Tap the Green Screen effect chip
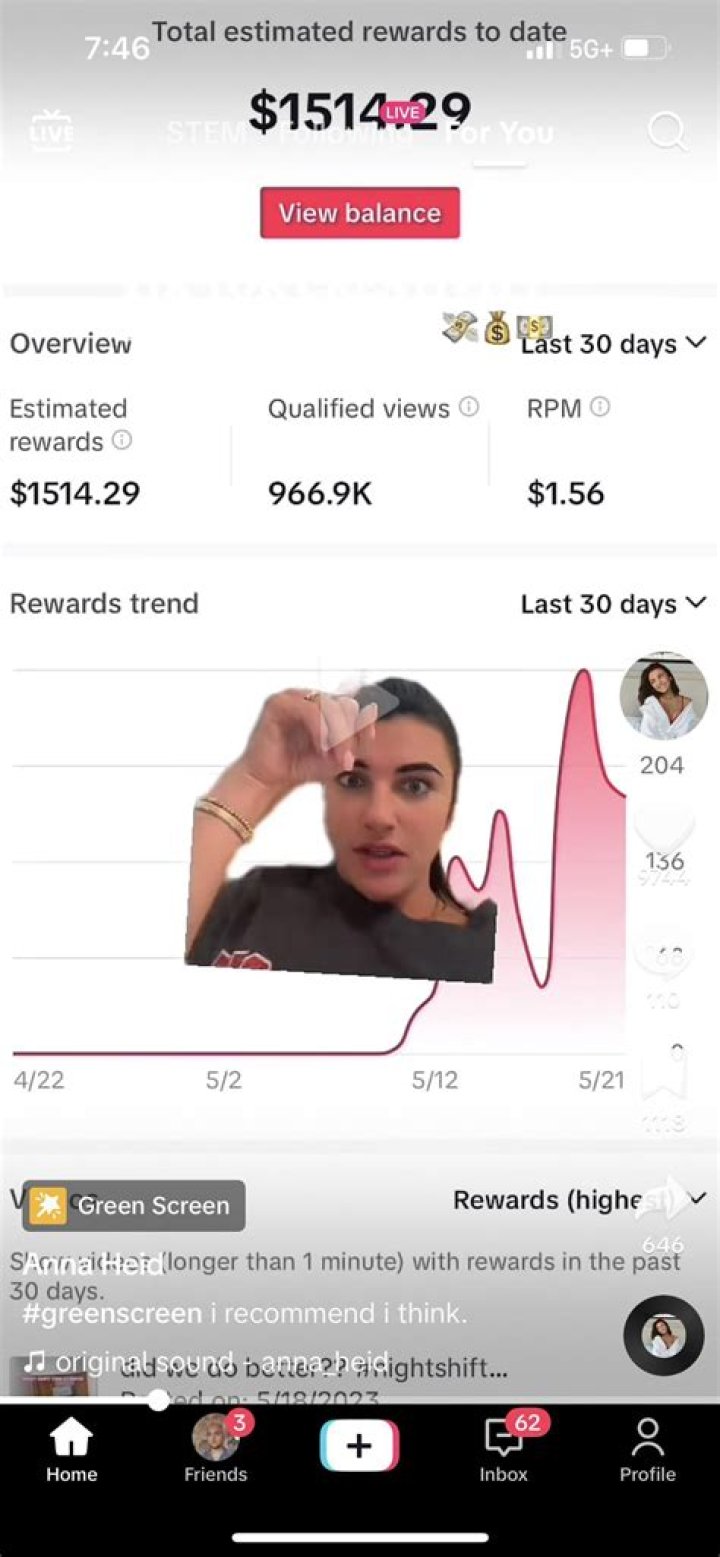Image resolution: width=720 pixels, height=1557 pixels. pyautogui.click(x=134, y=1205)
